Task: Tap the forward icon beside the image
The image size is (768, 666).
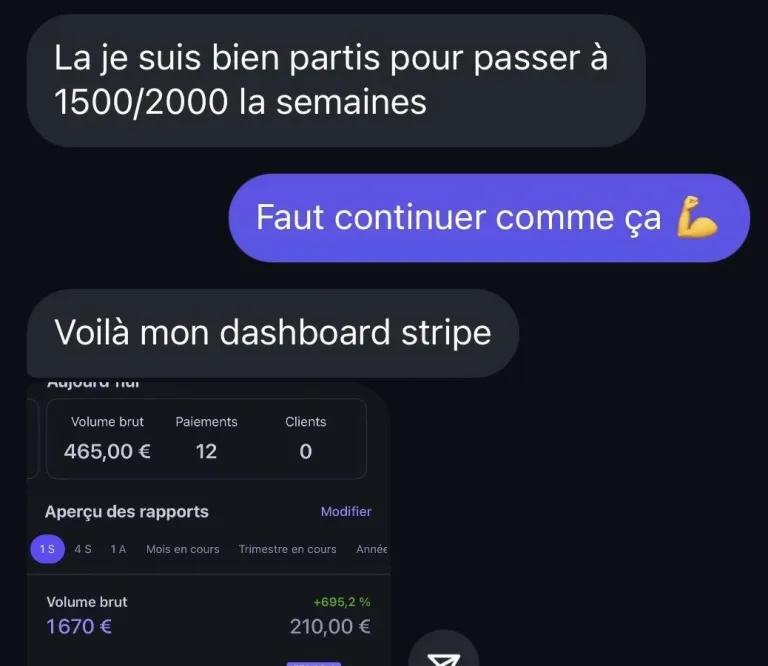Action: coord(444,654)
